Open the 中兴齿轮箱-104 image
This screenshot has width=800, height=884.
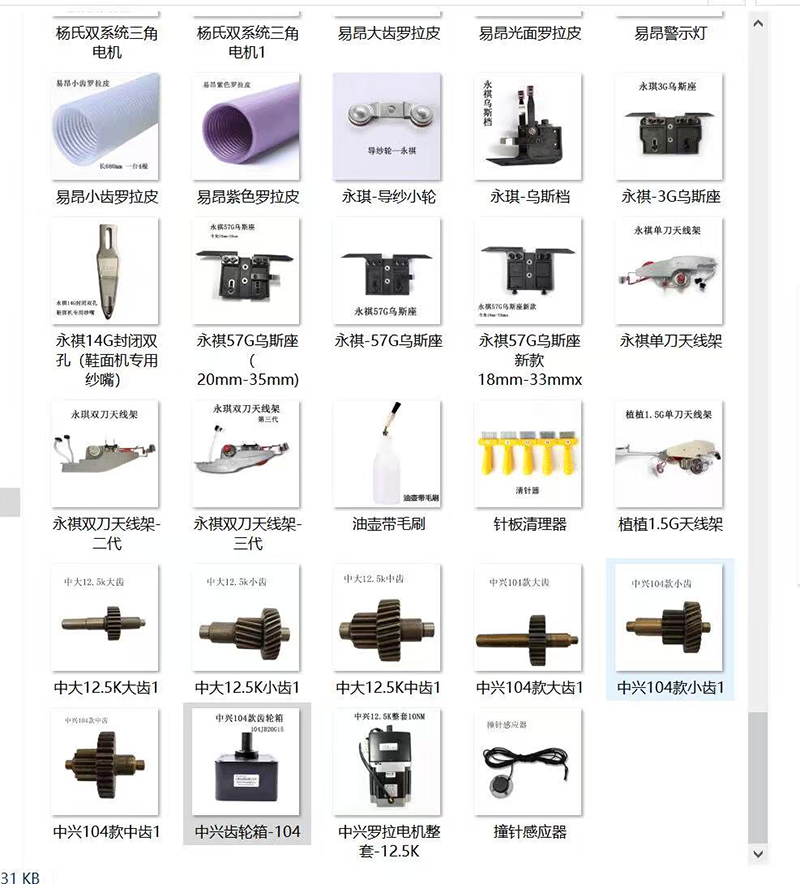(x=247, y=763)
